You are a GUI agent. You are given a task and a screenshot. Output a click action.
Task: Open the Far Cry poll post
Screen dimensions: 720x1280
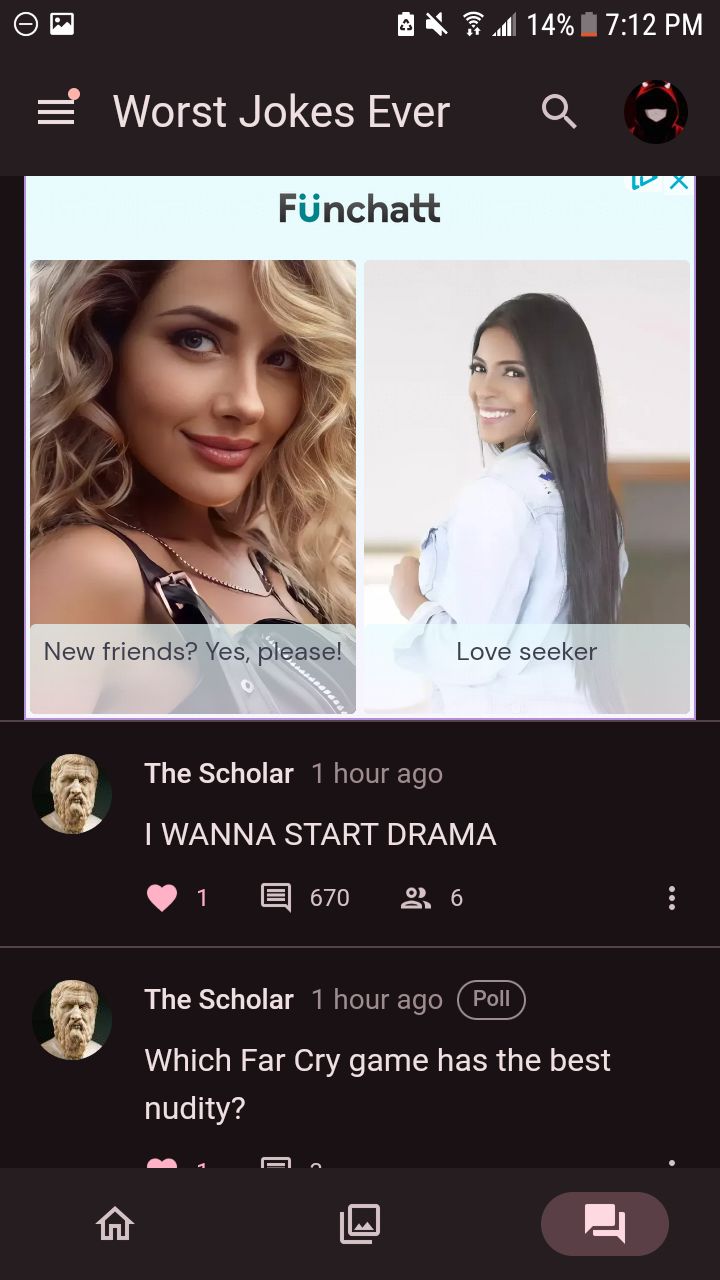(x=377, y=1083)
